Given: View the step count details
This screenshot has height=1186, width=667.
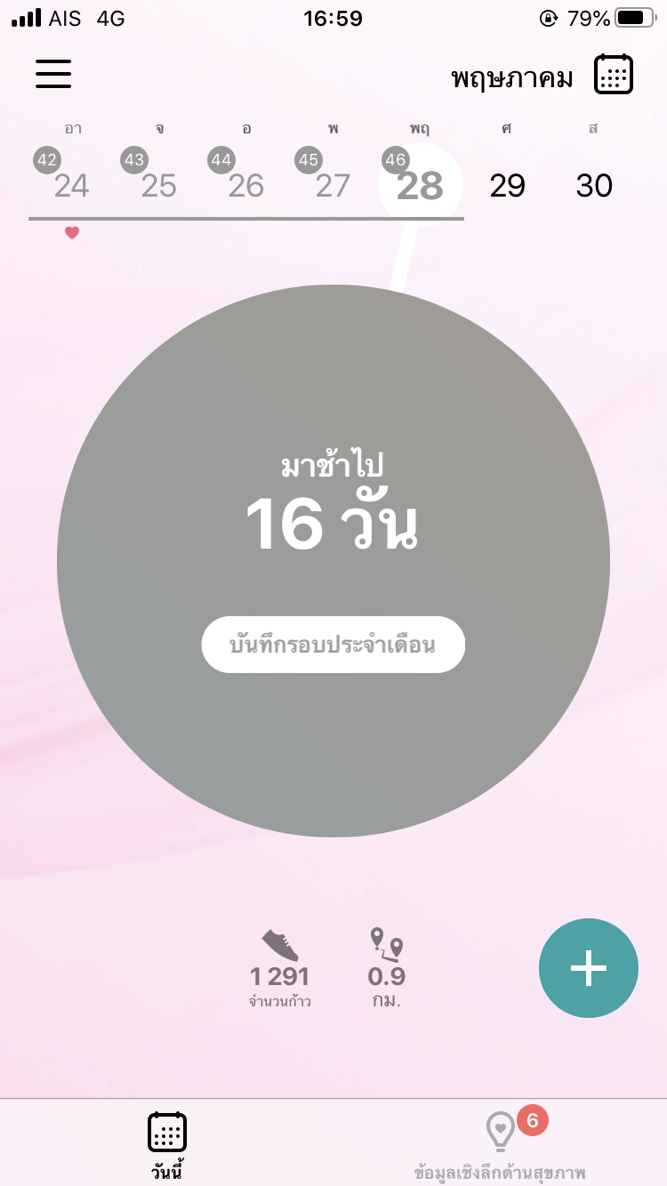Looking at the screenshot, I should point(280,970).
